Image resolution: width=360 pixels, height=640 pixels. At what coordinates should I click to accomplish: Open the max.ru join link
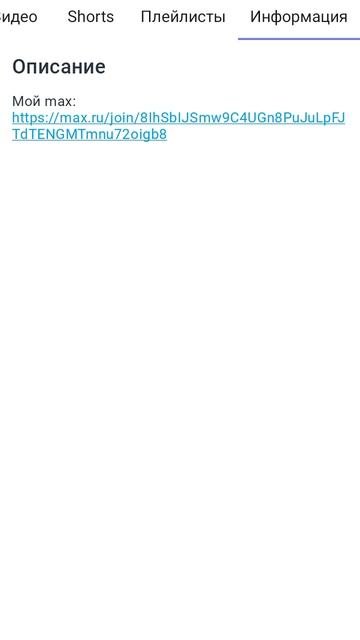point(178,126)
